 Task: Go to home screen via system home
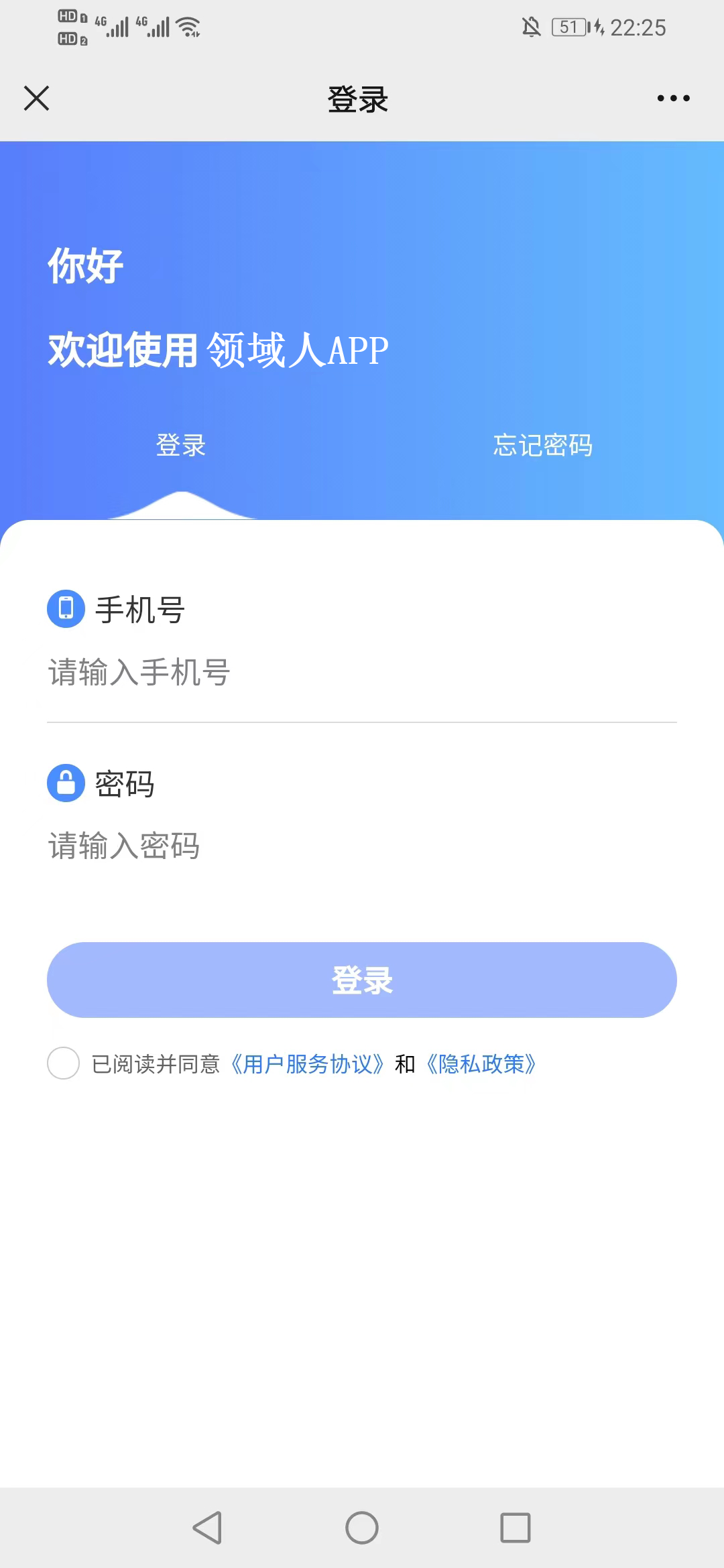click(x=362, y=1528)
